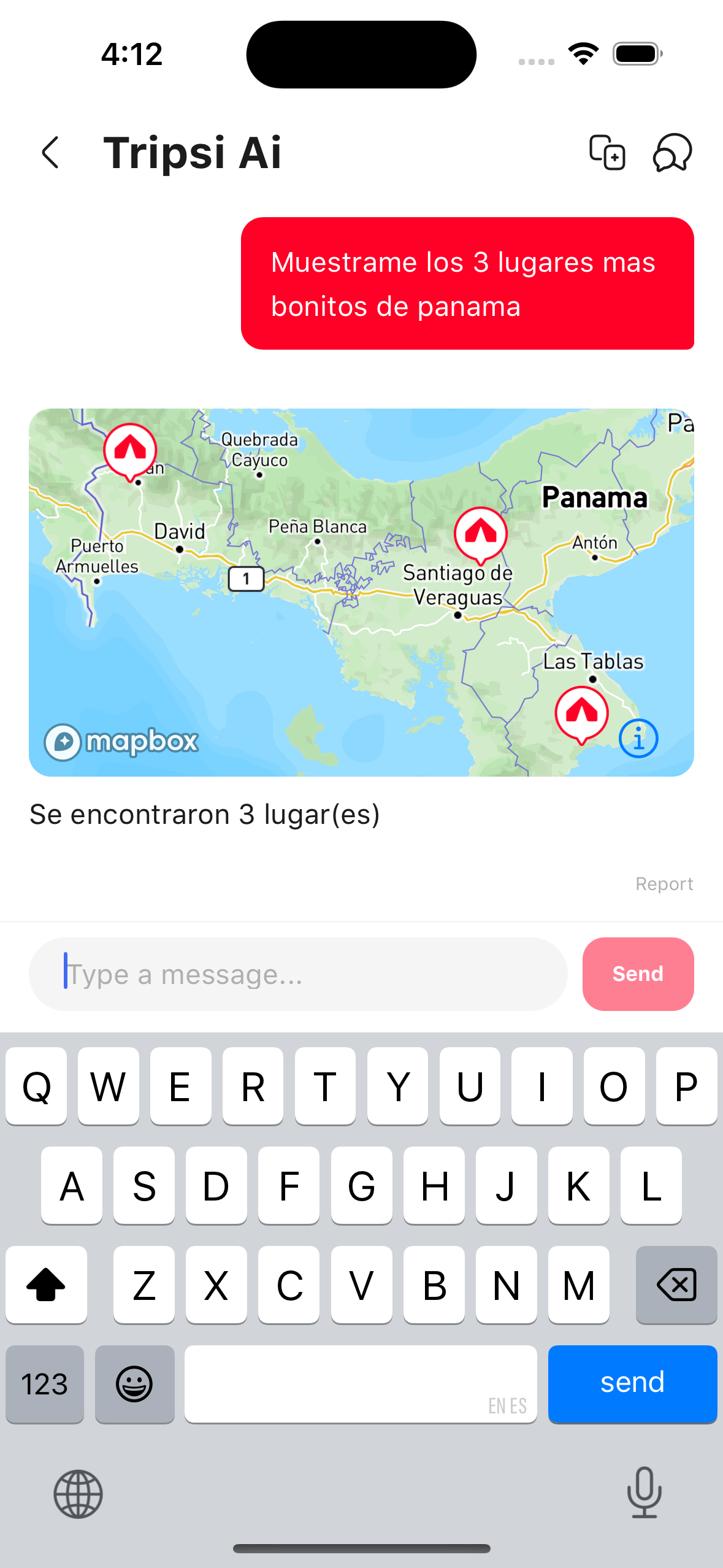Select the map pin near Las Tablas
The image size is (723, 1568).
point(581,713)
